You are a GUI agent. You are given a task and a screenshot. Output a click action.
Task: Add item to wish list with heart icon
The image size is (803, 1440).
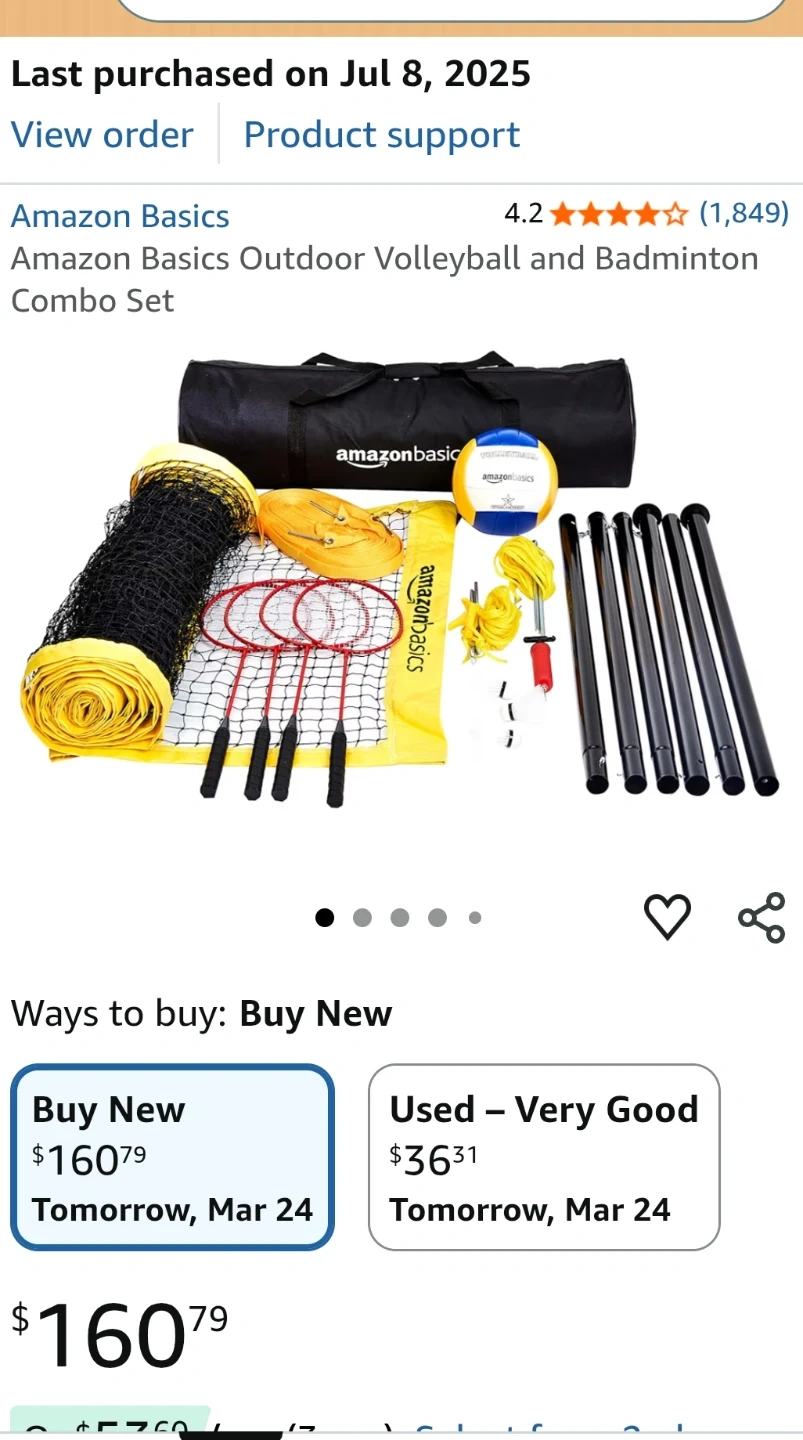click(667, 917)
